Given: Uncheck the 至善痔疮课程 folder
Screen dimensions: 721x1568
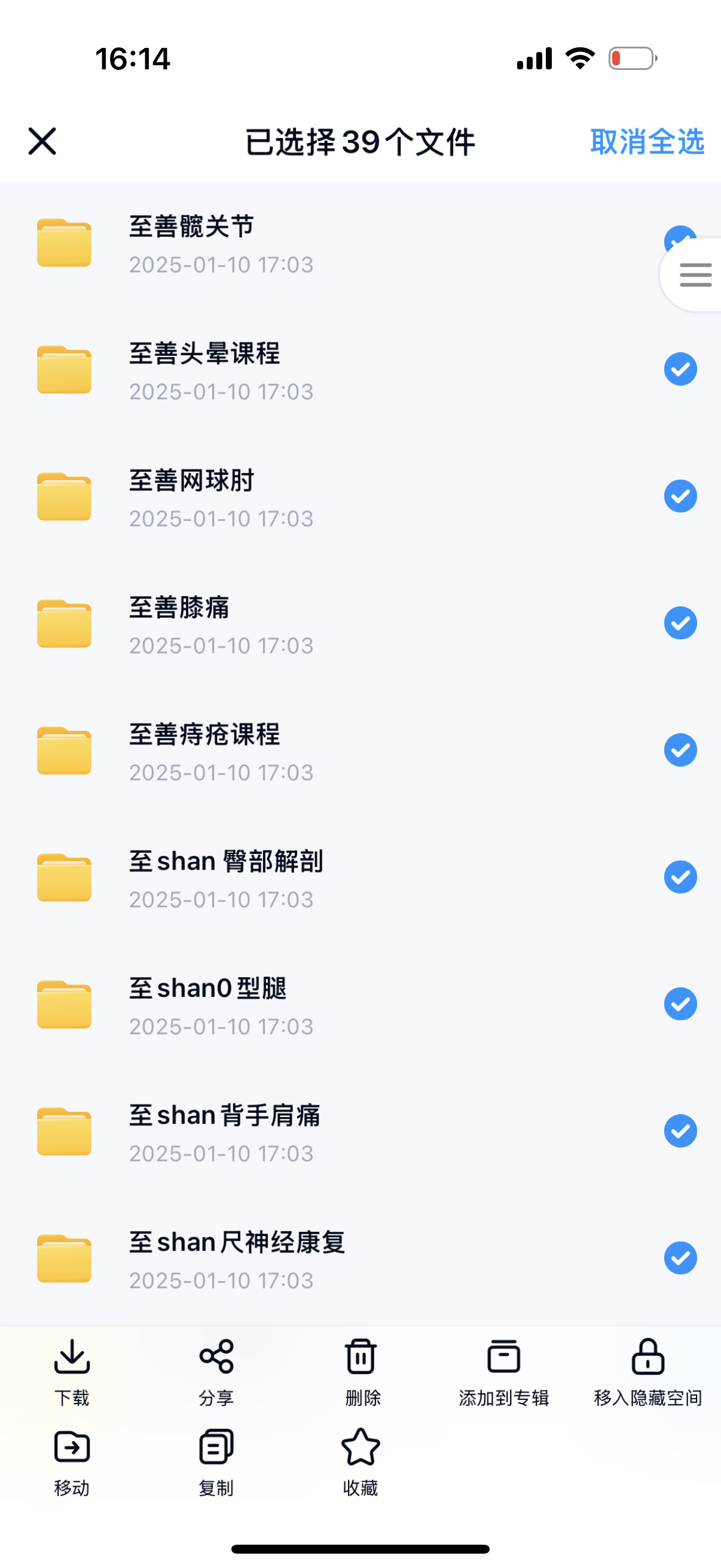Looking at the screenshot, I should click(680, 750).
